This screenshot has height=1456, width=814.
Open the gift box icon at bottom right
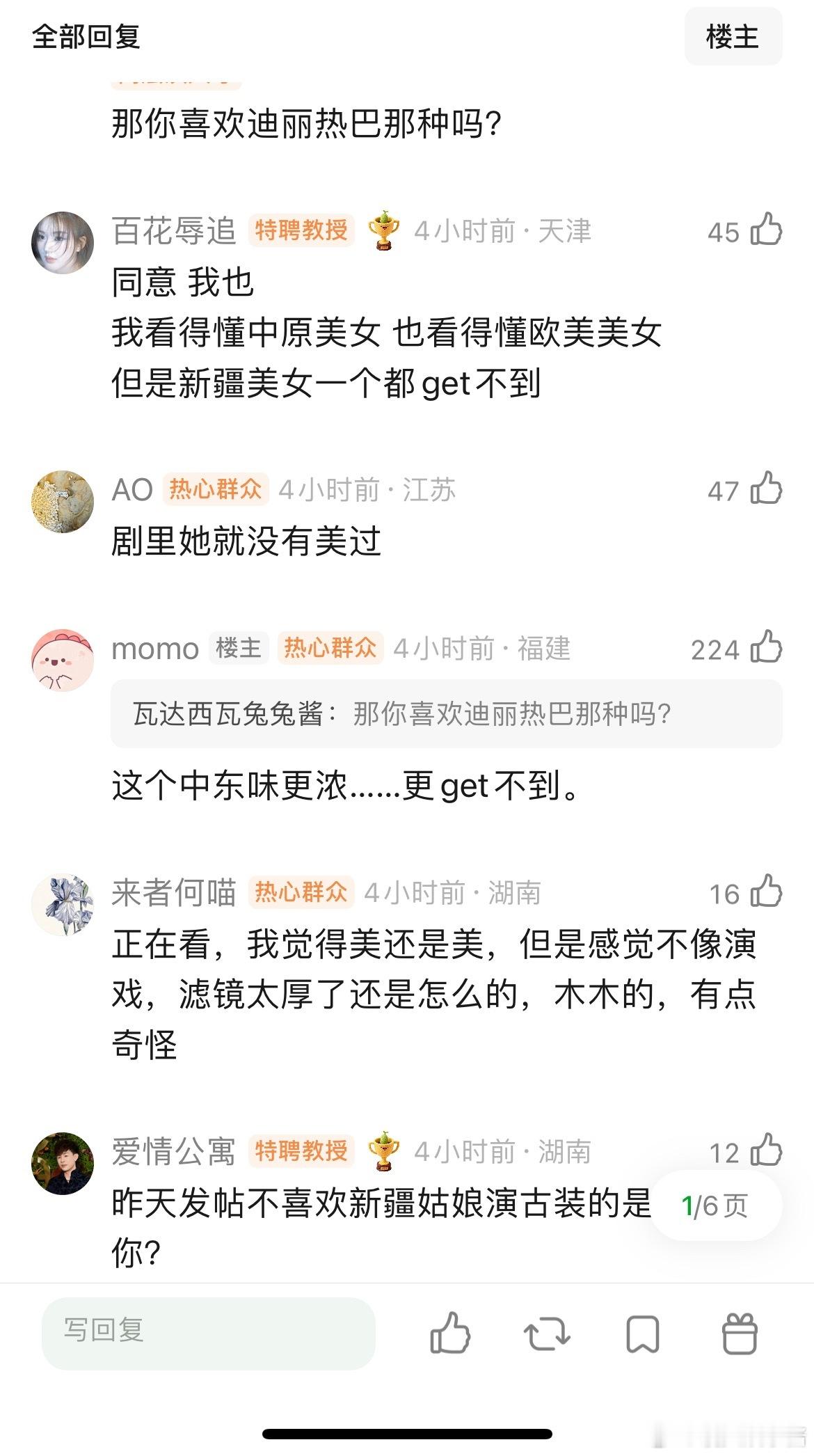(740, 1332)
